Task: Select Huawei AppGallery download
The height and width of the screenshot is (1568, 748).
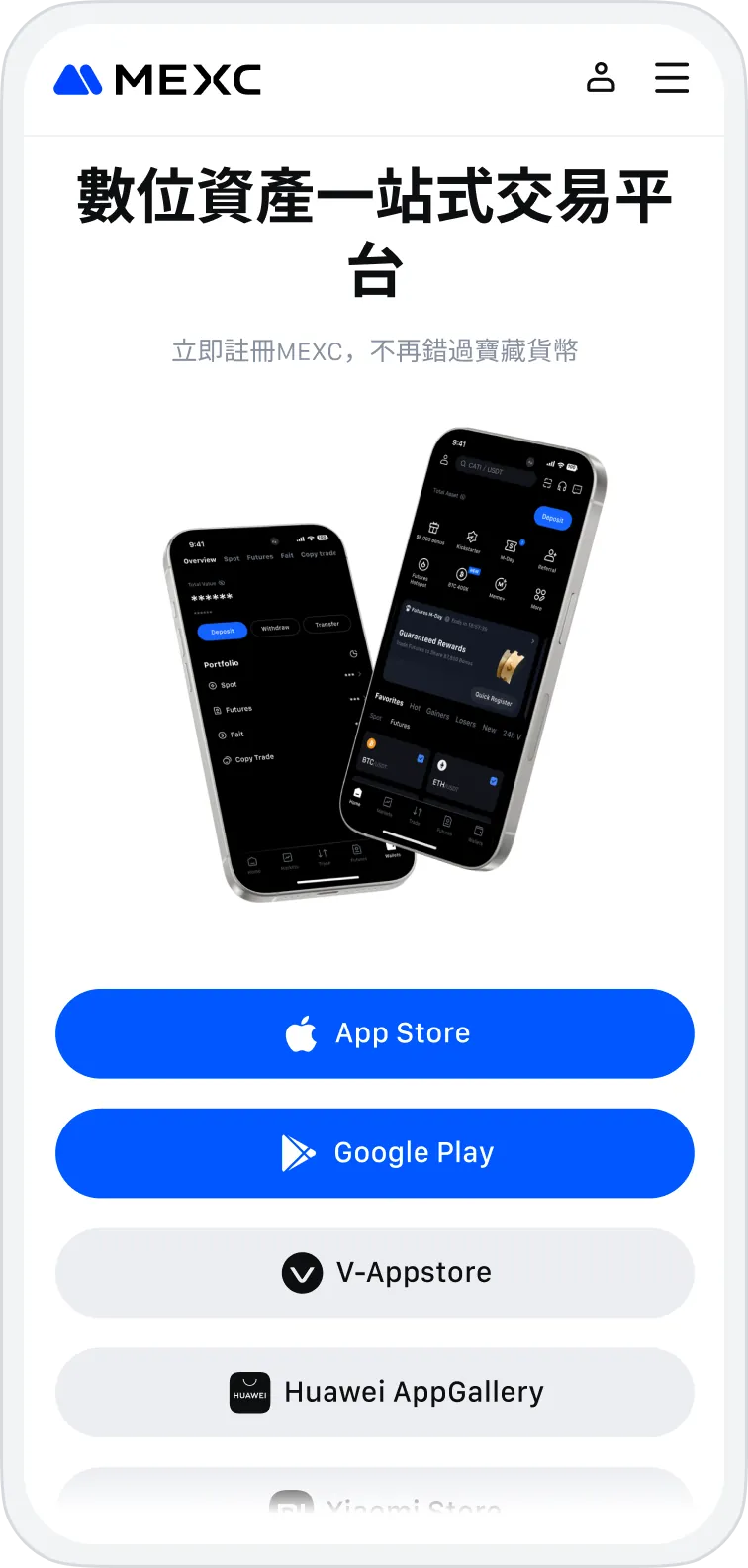Action: [x=374, y=1393]
